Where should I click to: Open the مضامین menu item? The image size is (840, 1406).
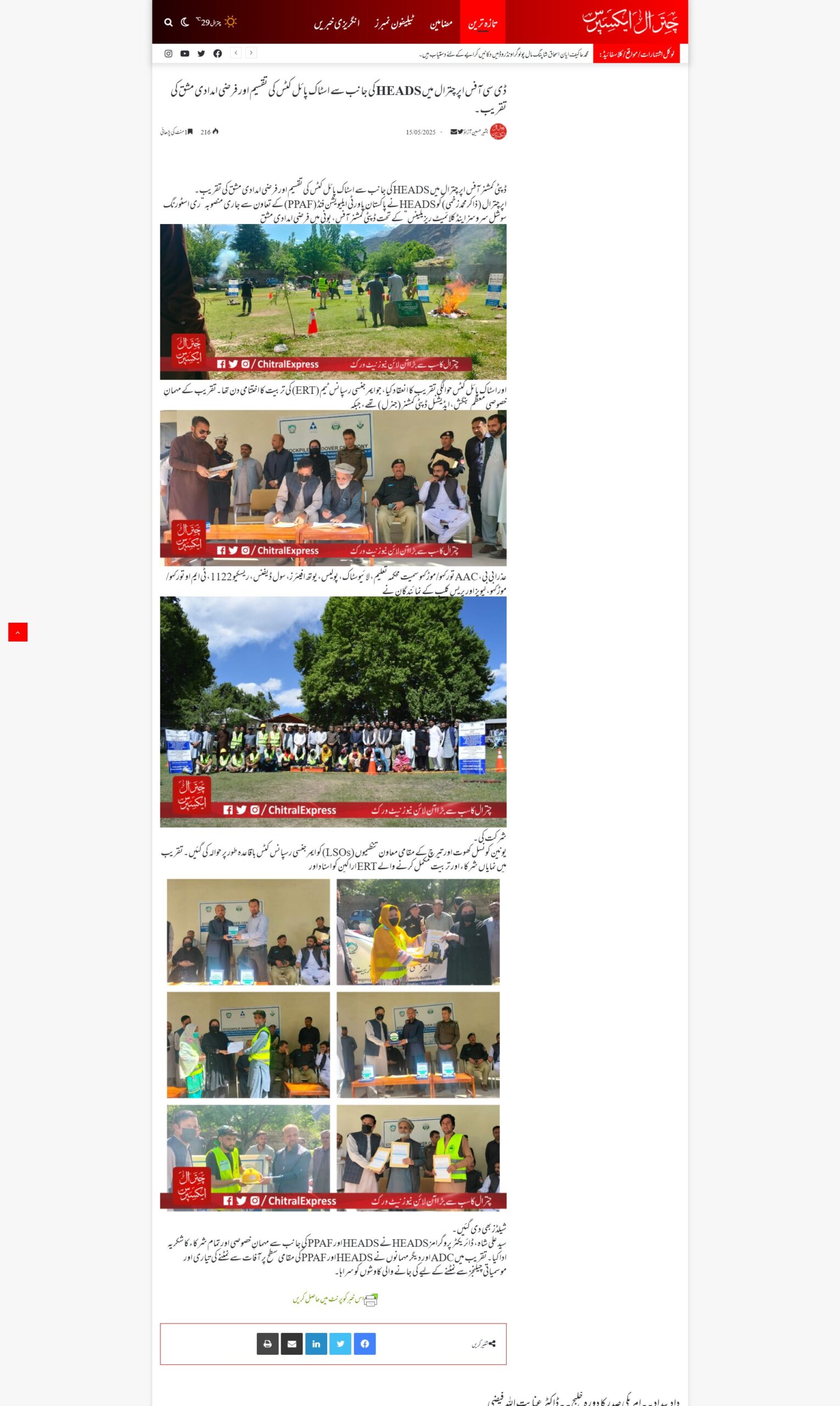441,23
